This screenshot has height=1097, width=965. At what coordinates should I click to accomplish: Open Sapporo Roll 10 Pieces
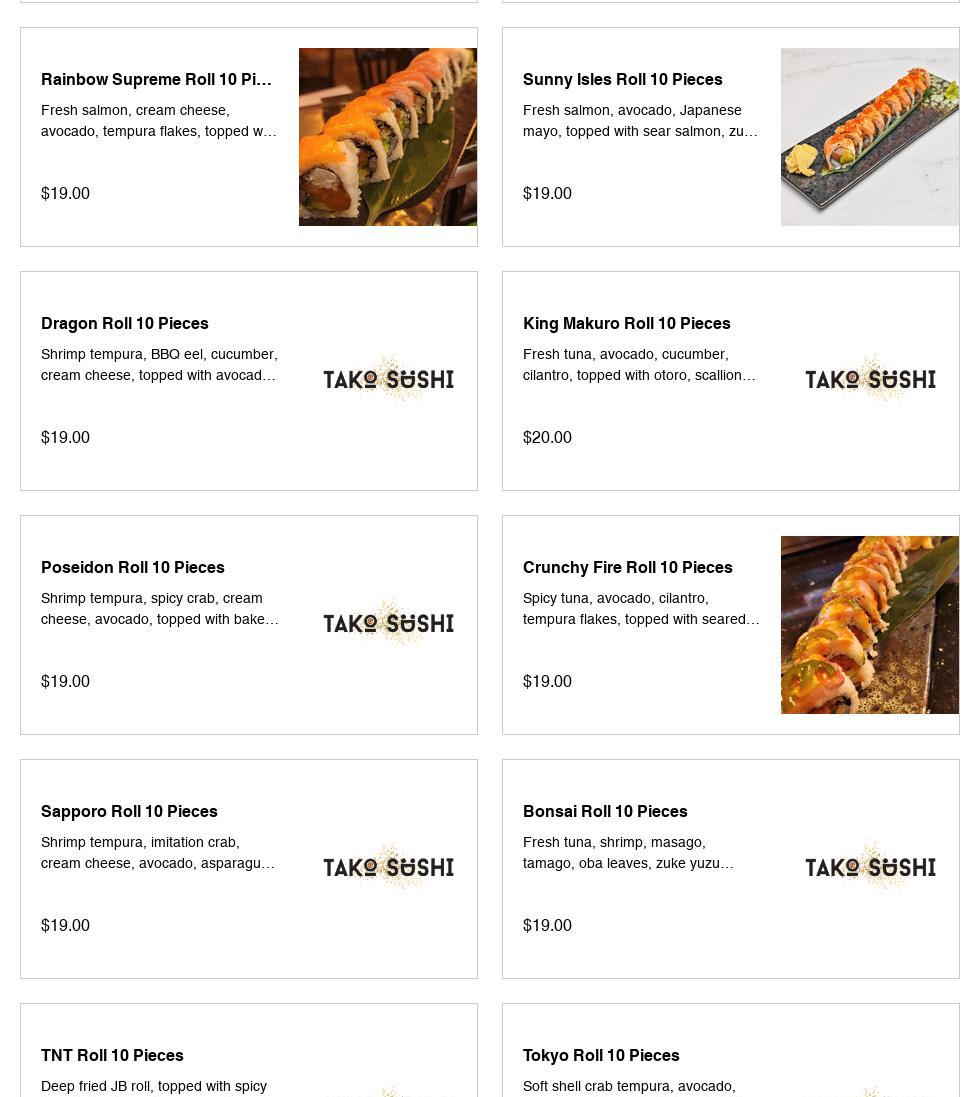pos(248,869)
